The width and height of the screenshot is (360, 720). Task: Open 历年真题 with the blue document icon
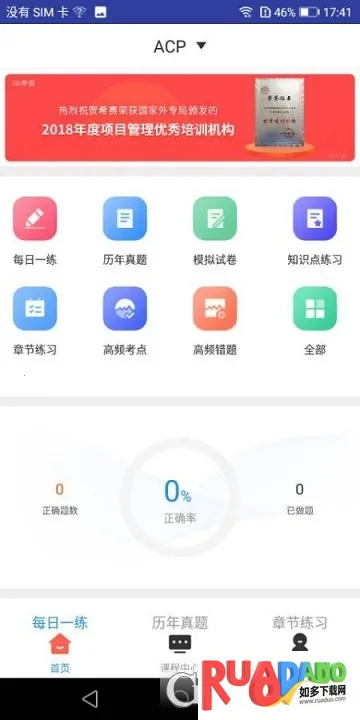tap(125, 231)
